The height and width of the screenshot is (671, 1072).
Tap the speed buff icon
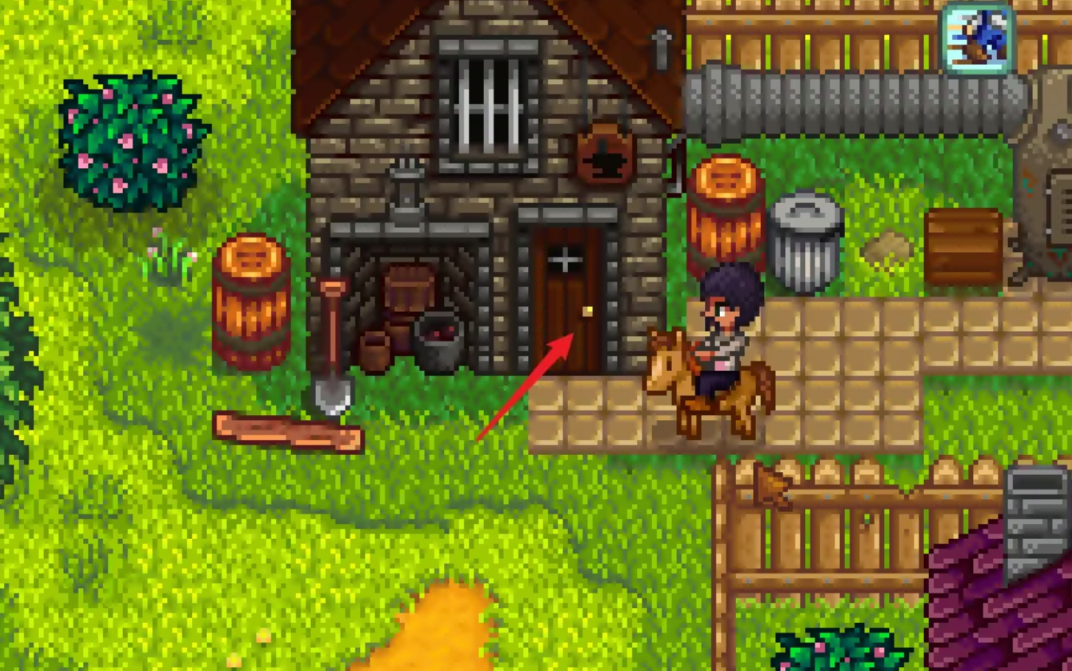click(977, 40)
